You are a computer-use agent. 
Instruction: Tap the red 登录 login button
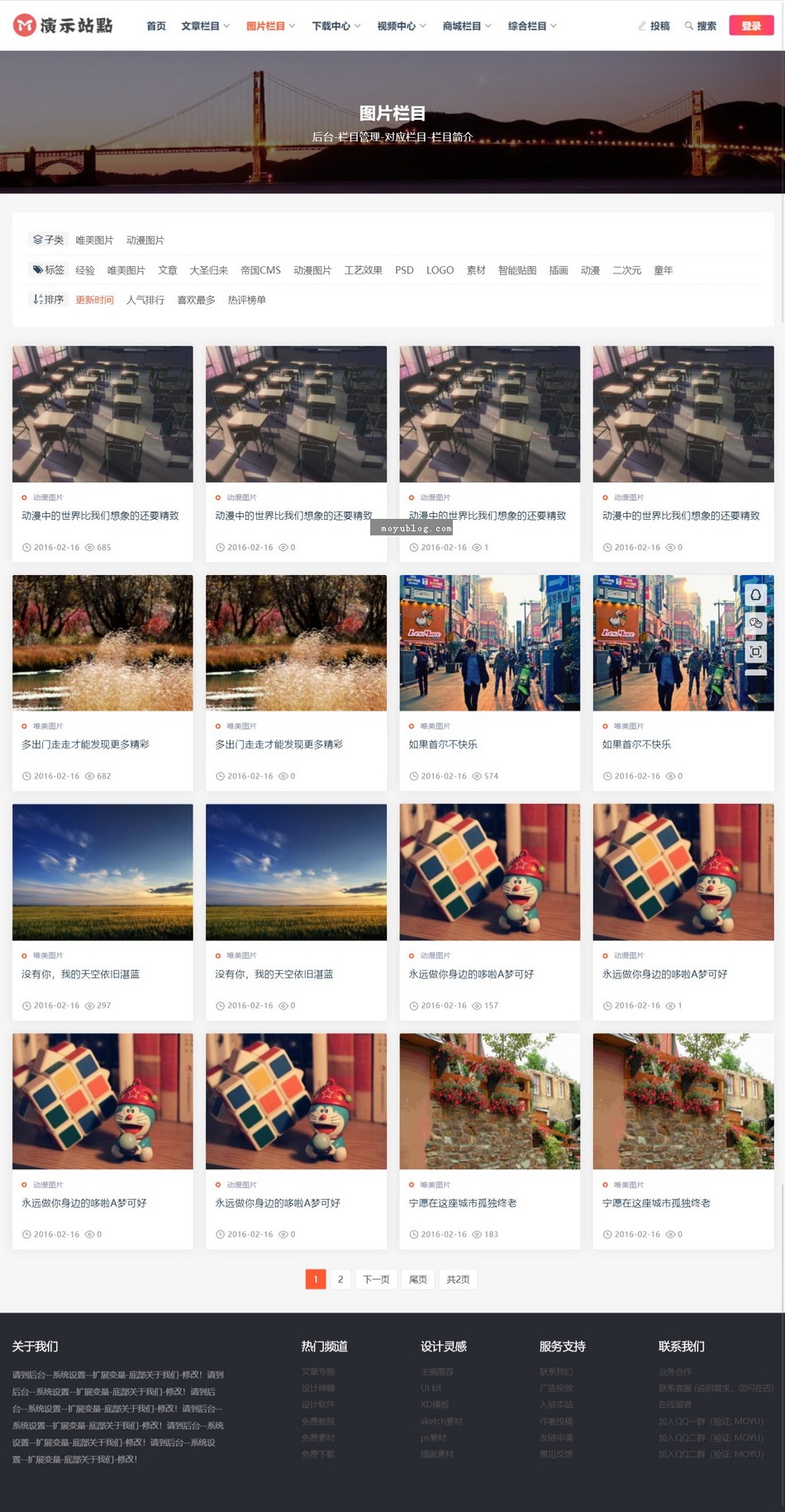(751, 26)
